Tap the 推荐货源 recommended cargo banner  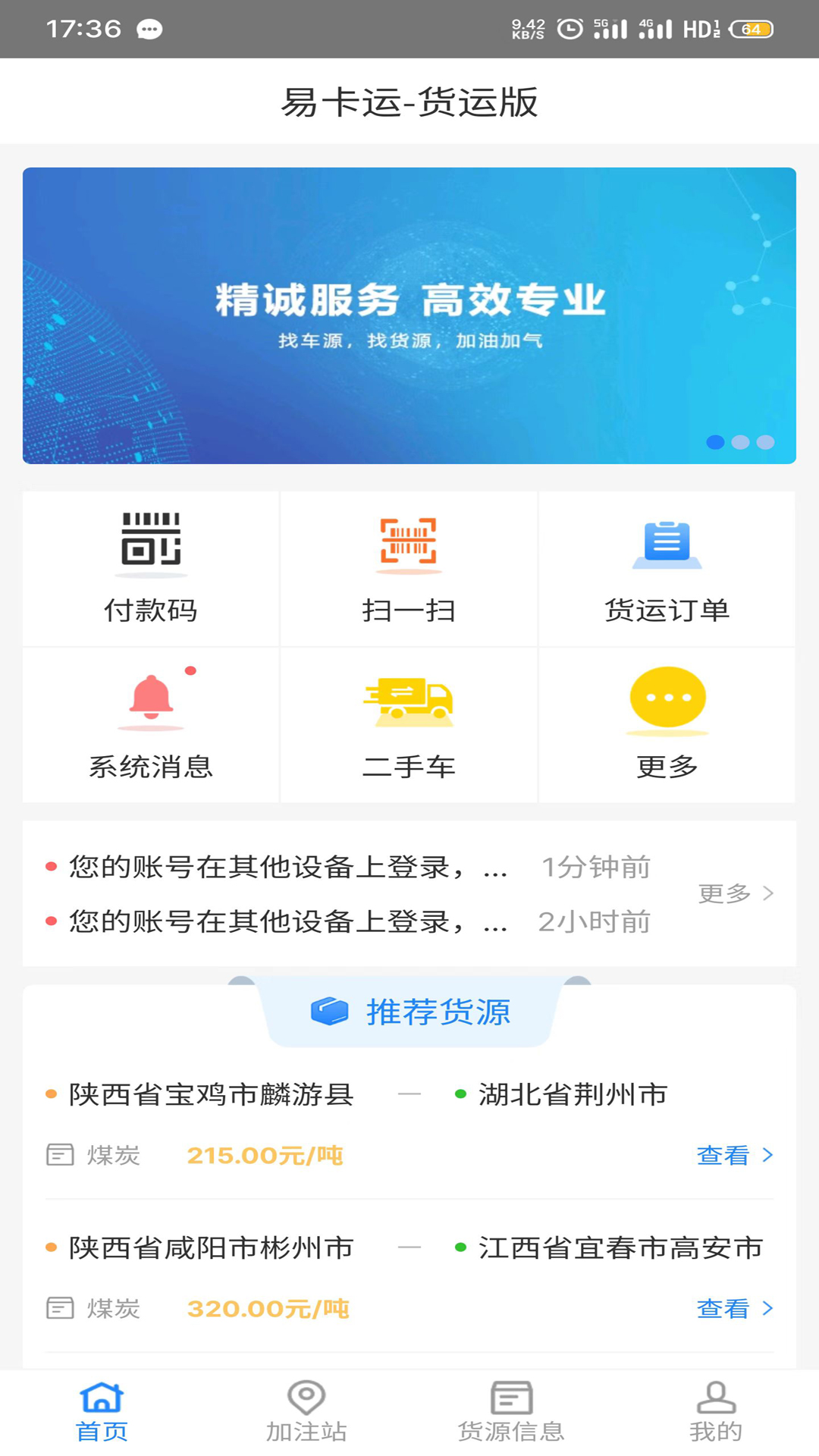pyautogui.click(x=409, y=1012)
